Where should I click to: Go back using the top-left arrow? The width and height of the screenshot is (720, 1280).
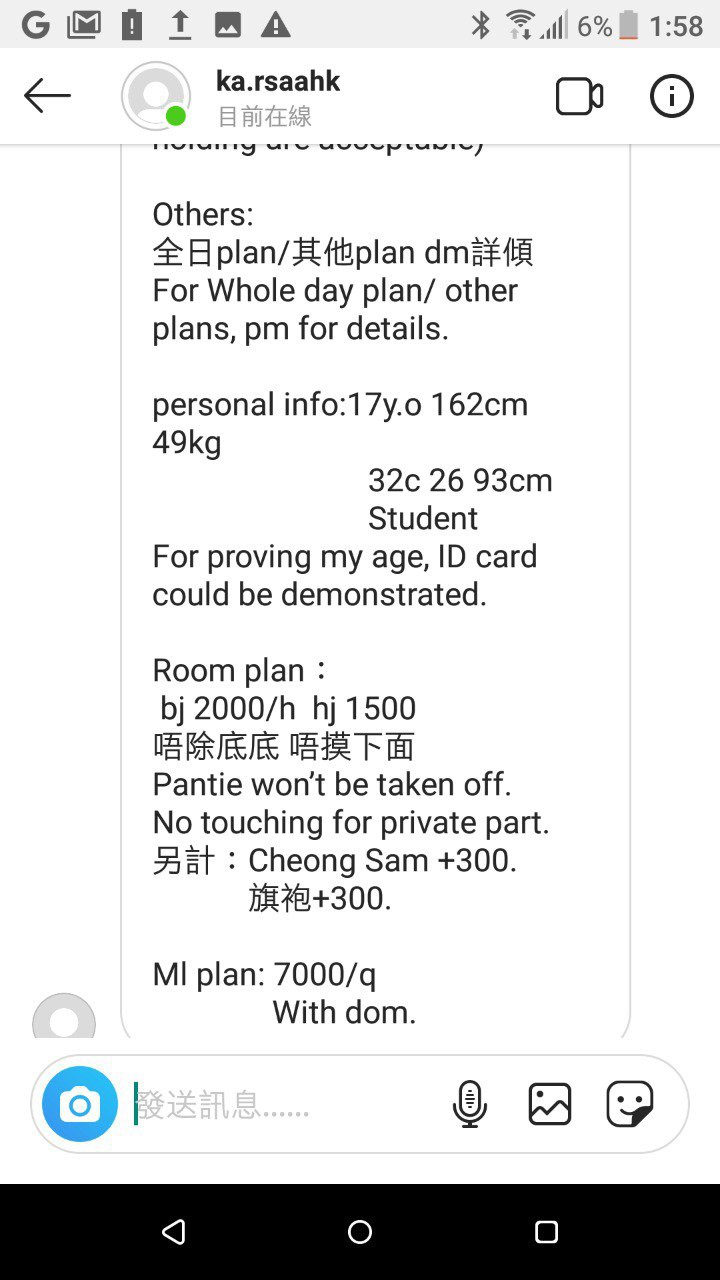(x=47, y=96)
